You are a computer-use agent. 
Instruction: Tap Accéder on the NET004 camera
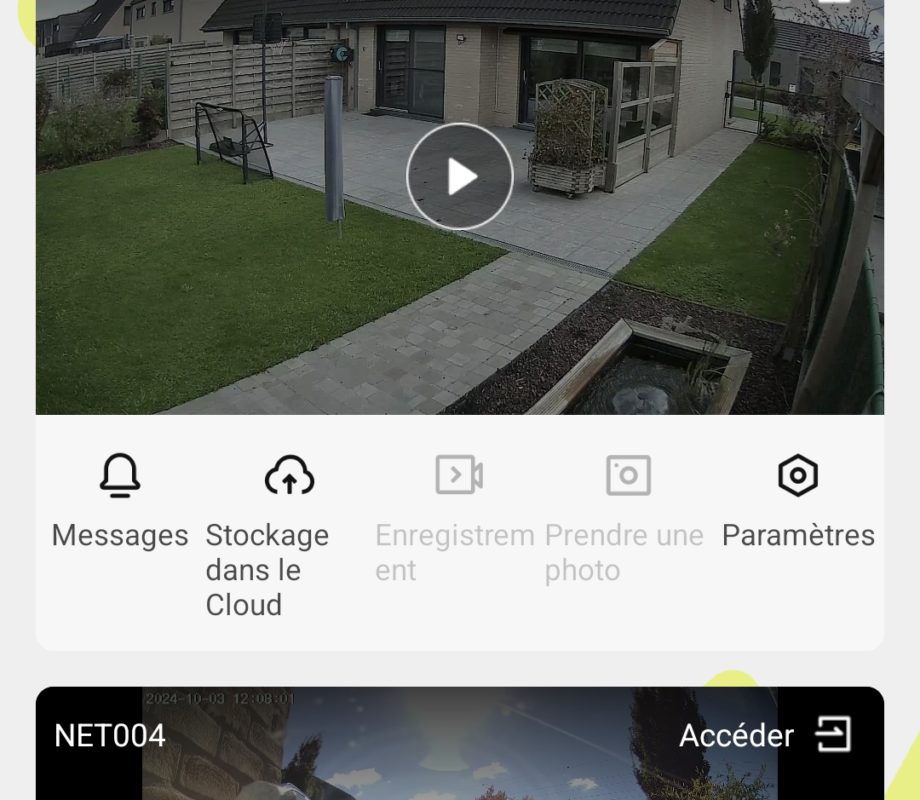point(766,736)
